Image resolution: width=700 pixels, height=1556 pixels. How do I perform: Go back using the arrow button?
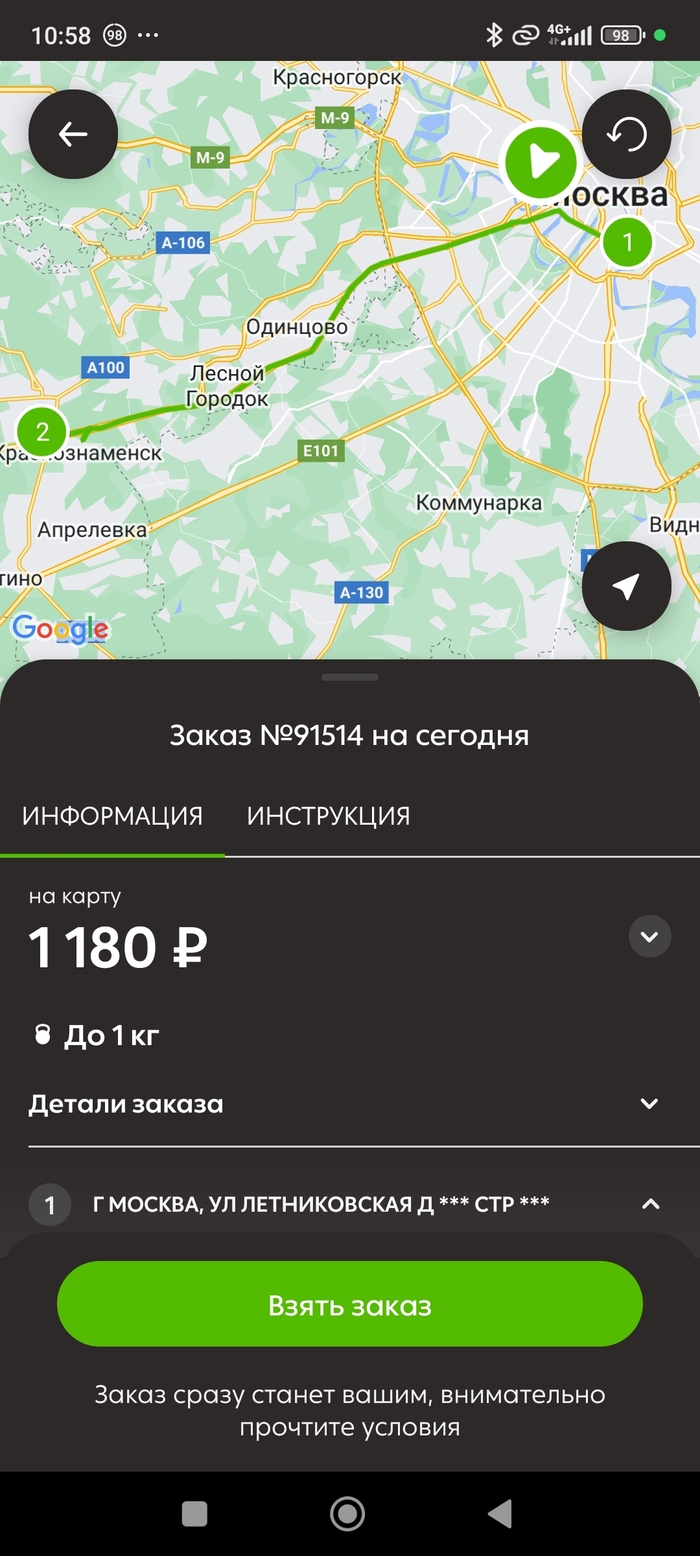pyautogui.click(x=73, y=134)
